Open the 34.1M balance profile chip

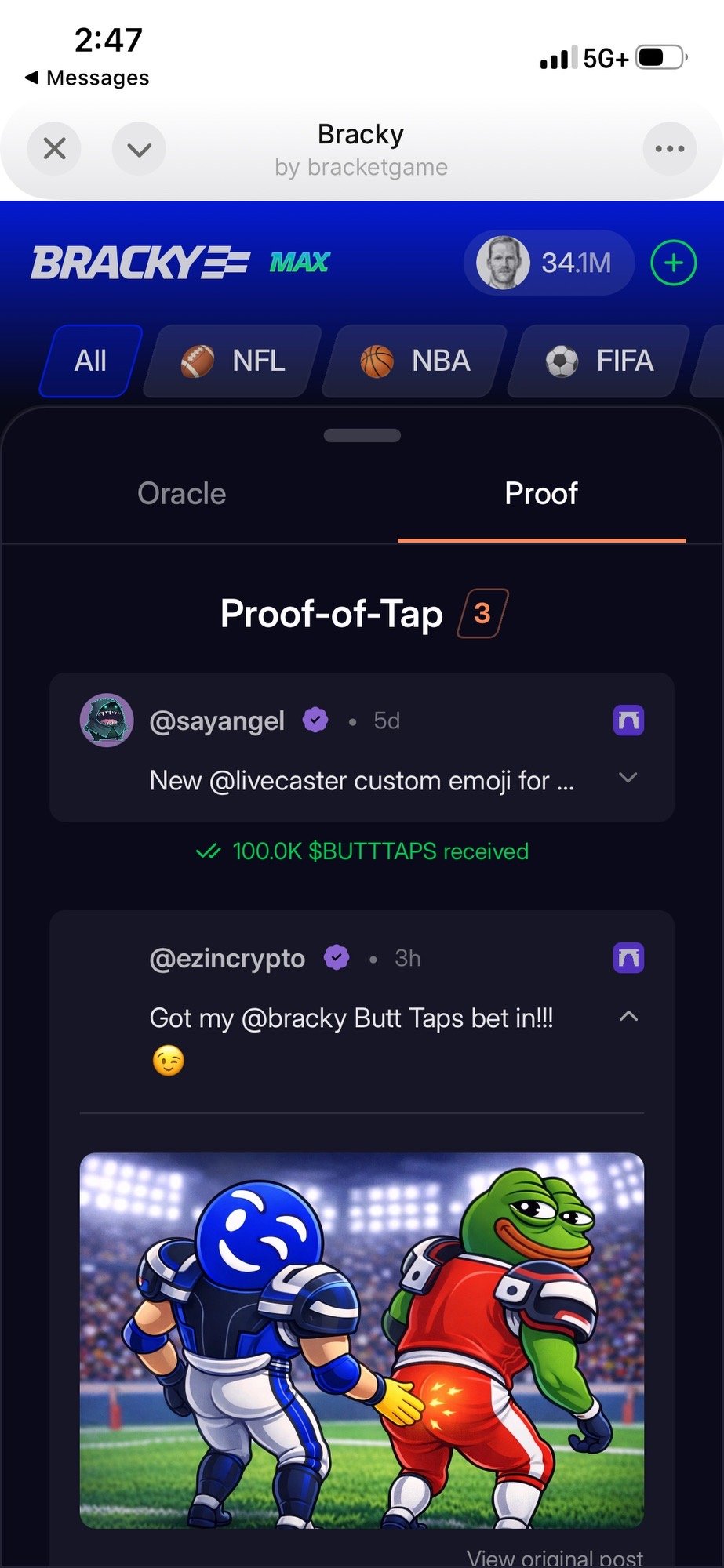[x=548, y=263]
